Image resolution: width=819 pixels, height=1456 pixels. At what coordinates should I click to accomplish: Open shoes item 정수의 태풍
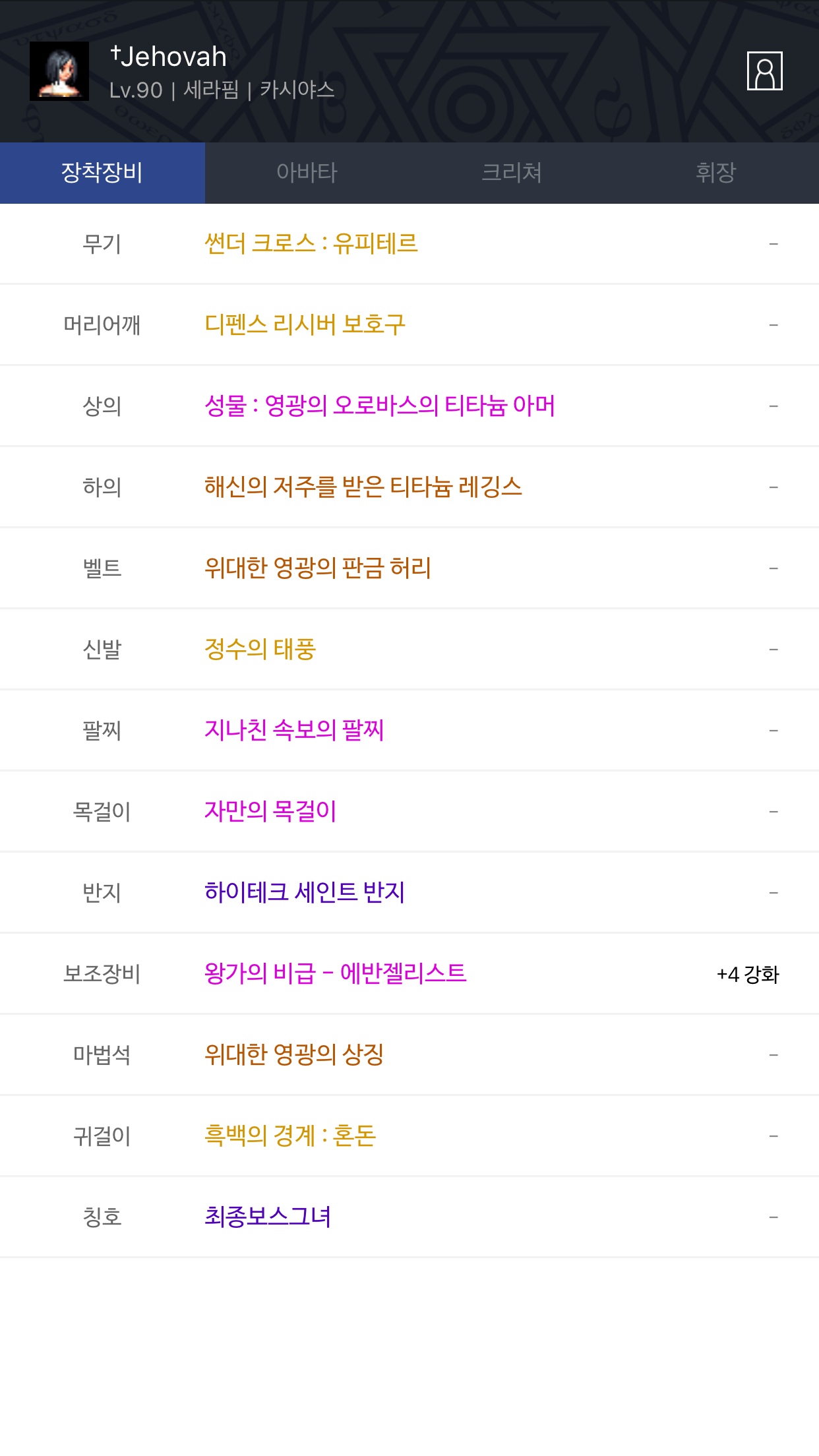260,649
